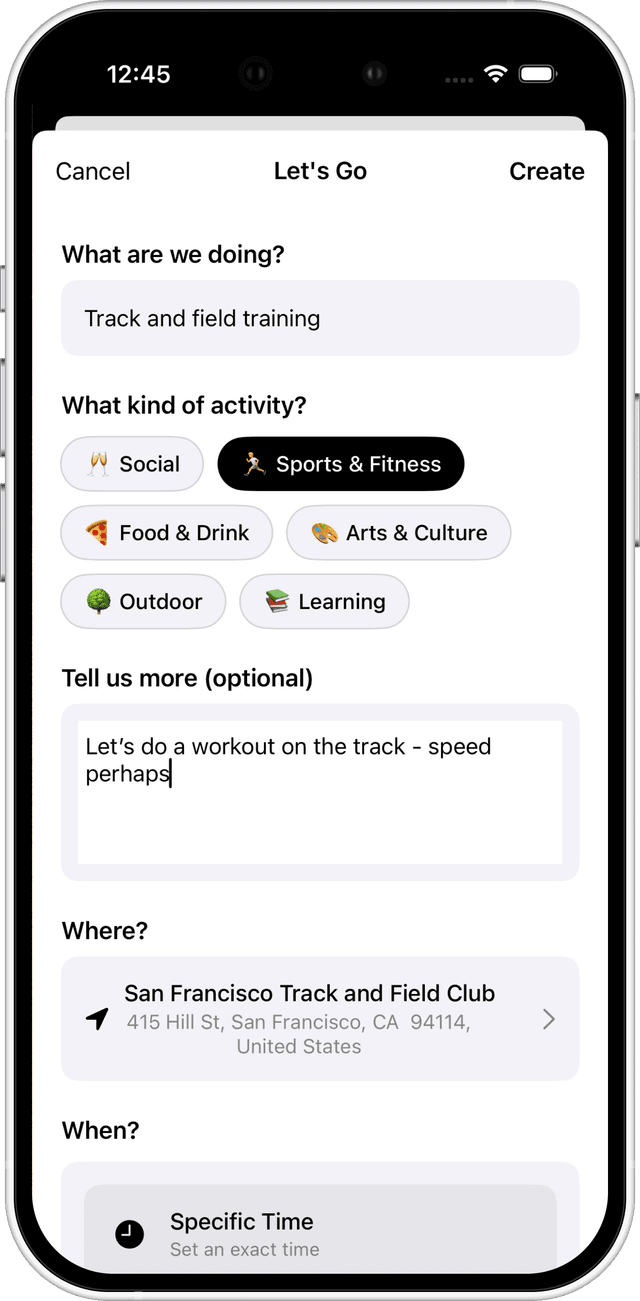This screenshot has width=640, height=1301.
Task: Pick the Food & Drink category
Action: coord(166,533)
